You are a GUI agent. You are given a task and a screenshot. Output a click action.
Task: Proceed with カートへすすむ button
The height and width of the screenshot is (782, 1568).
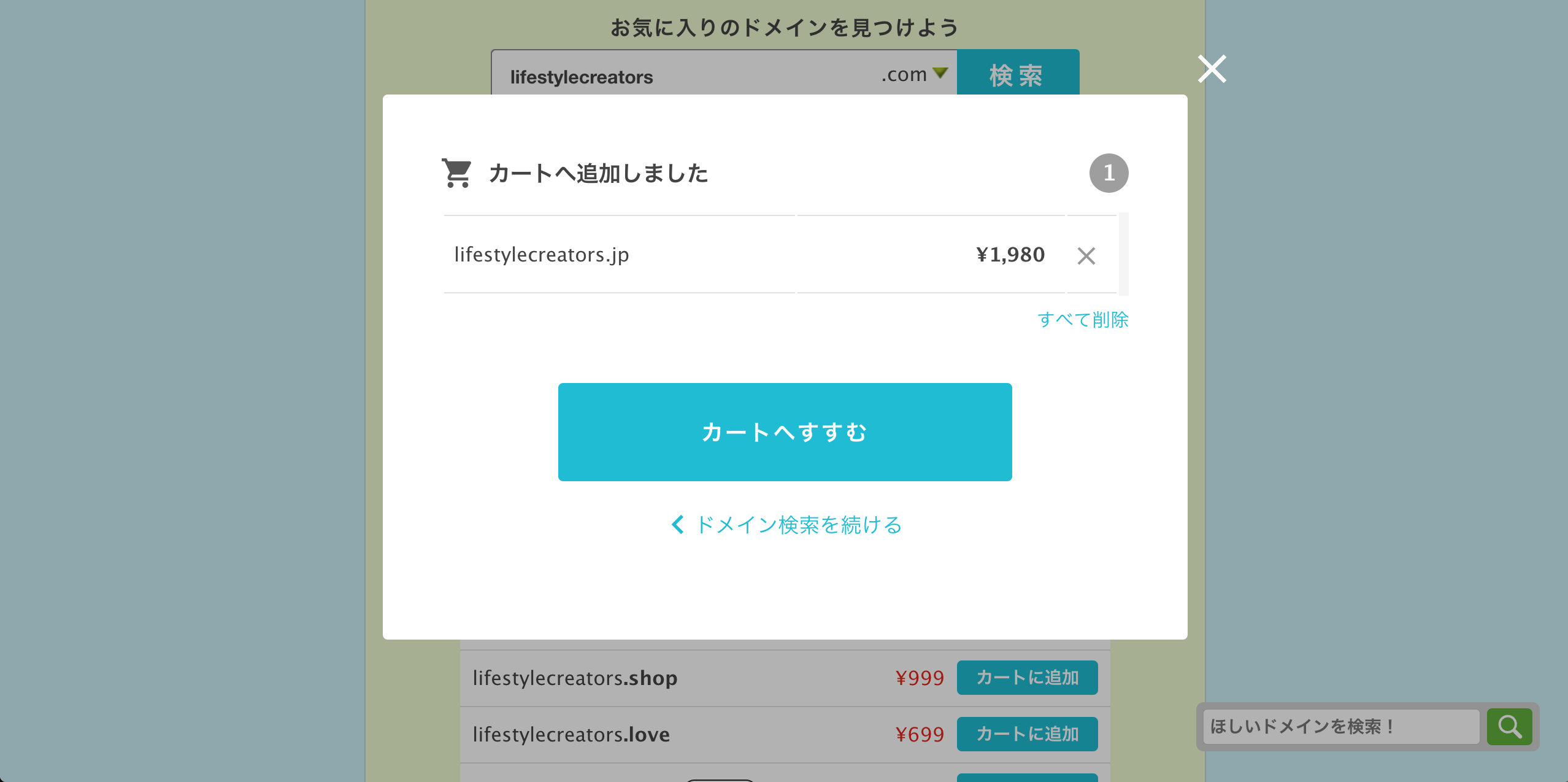[785, 432]
